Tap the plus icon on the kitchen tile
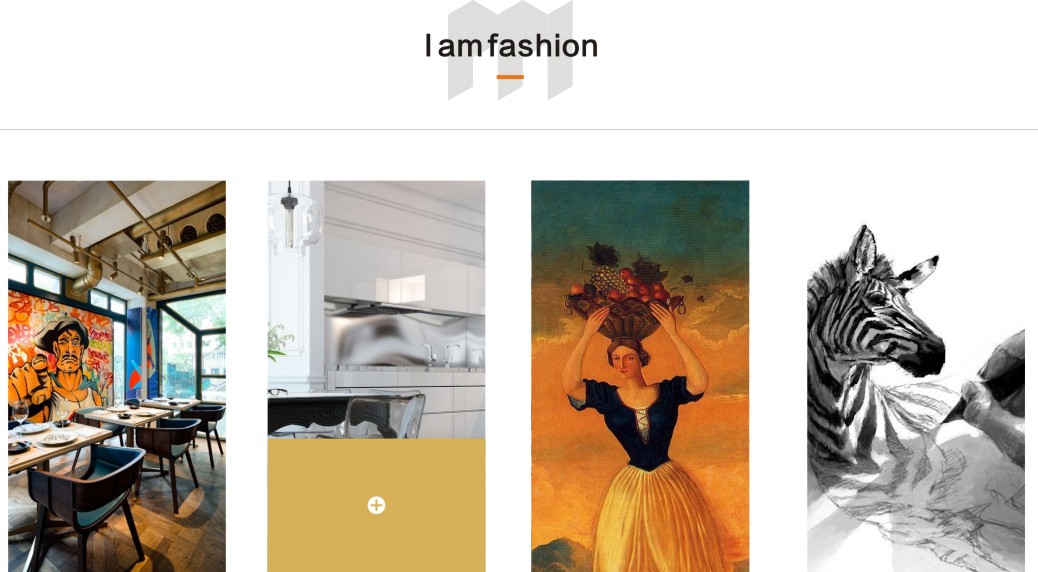 (376, 505)
